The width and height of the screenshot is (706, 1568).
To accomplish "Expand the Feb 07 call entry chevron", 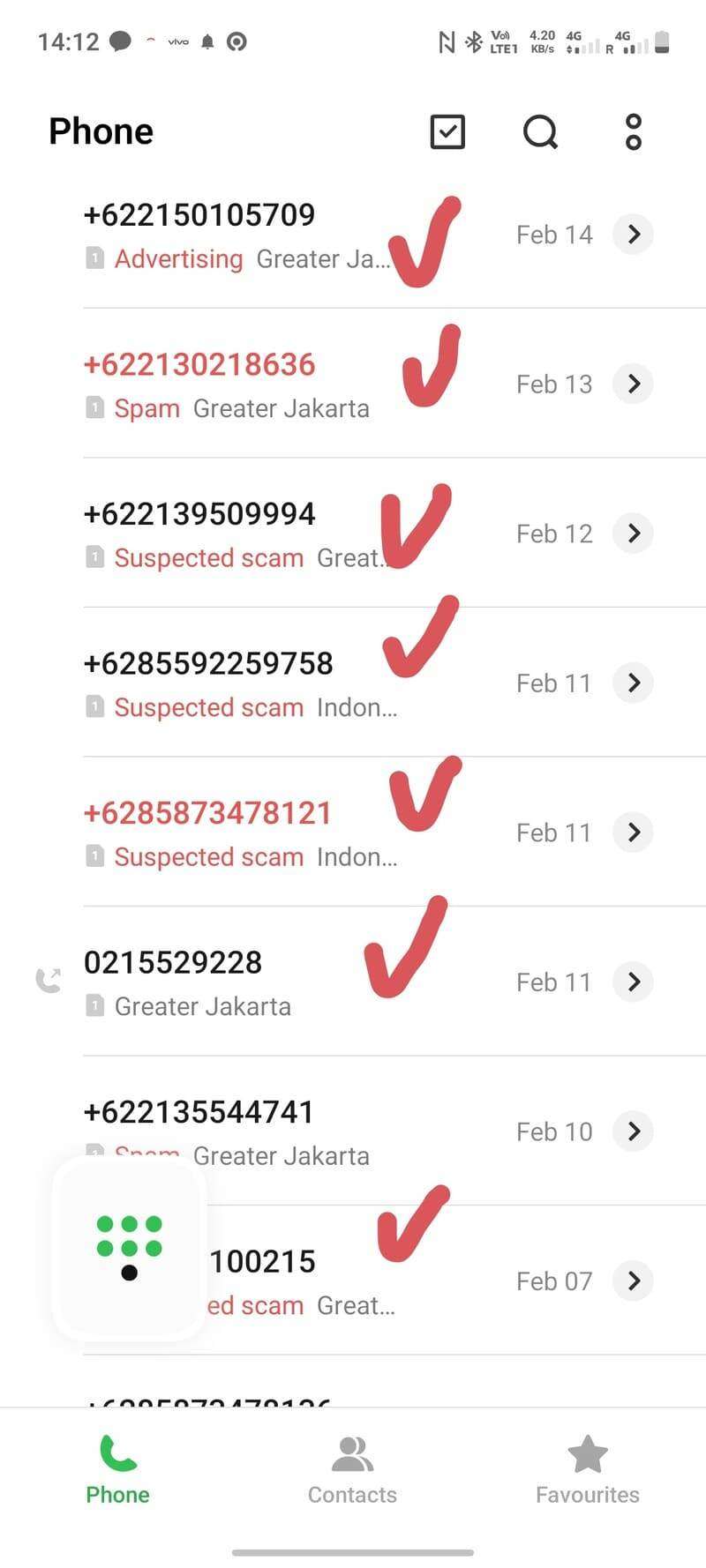I will pos(633,1281).
